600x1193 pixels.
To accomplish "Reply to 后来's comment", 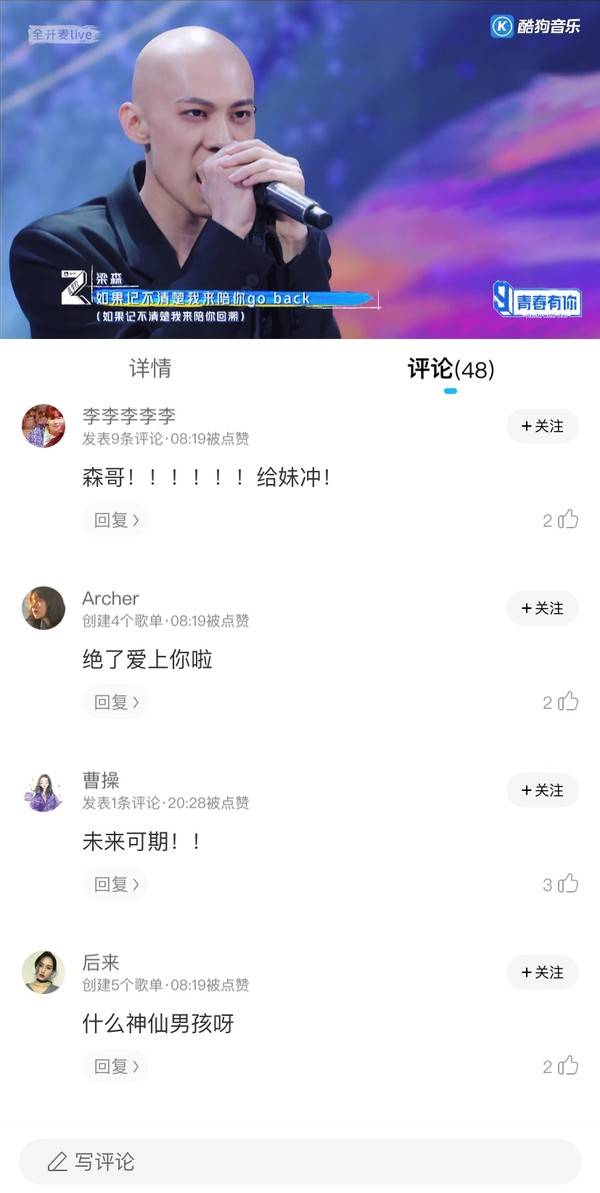I will click(115, 1066).
